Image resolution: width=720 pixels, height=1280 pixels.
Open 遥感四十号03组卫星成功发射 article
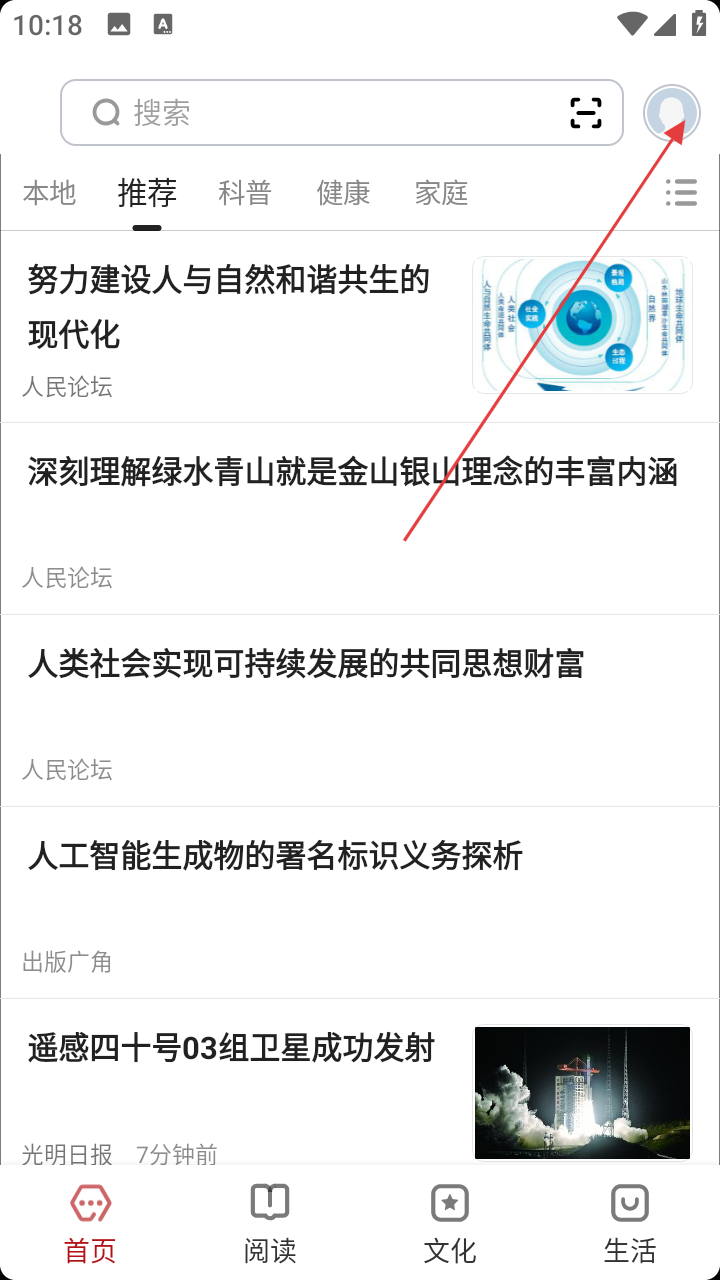coord(360,1082)
